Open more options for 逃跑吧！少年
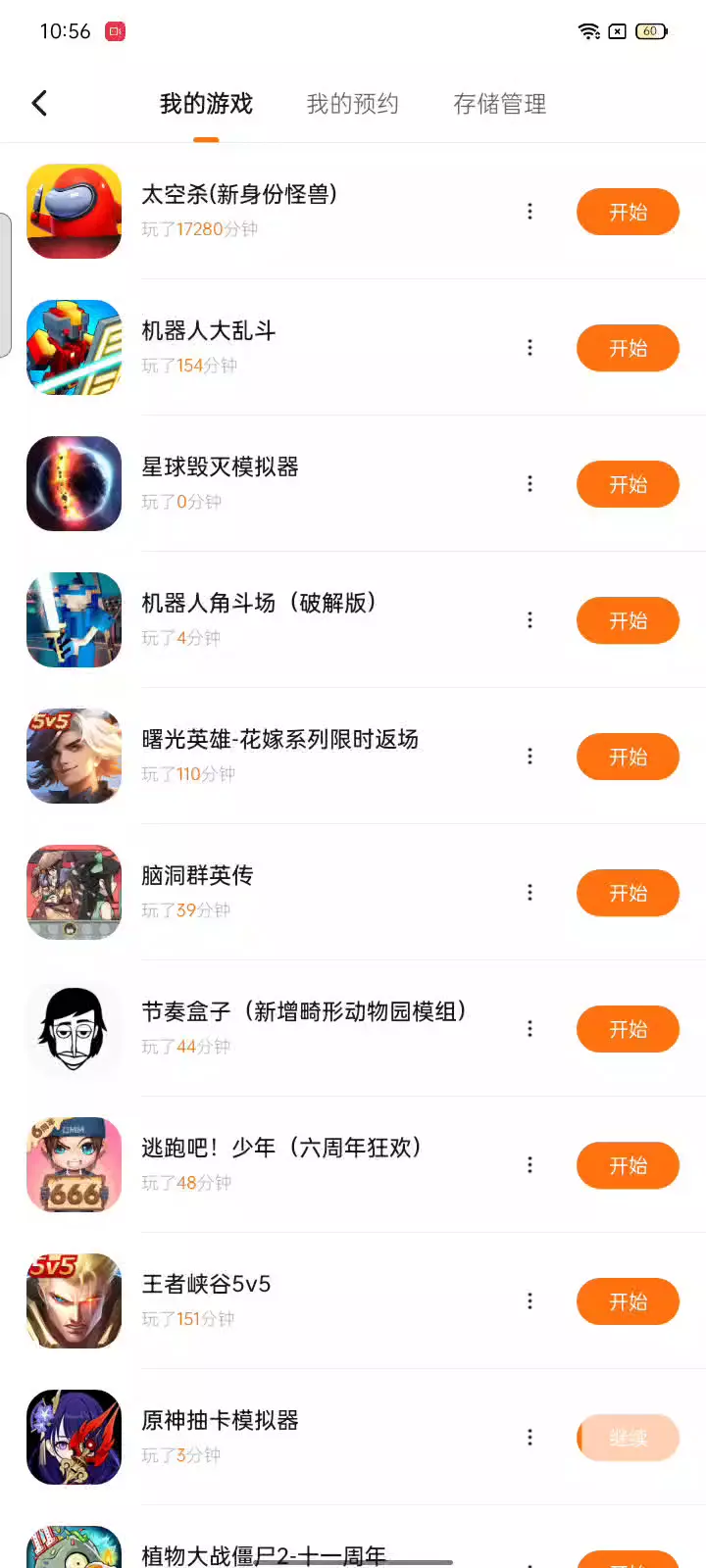Image resolution: width=706 pixels, height=1568 pixels. click(530, 1165)
